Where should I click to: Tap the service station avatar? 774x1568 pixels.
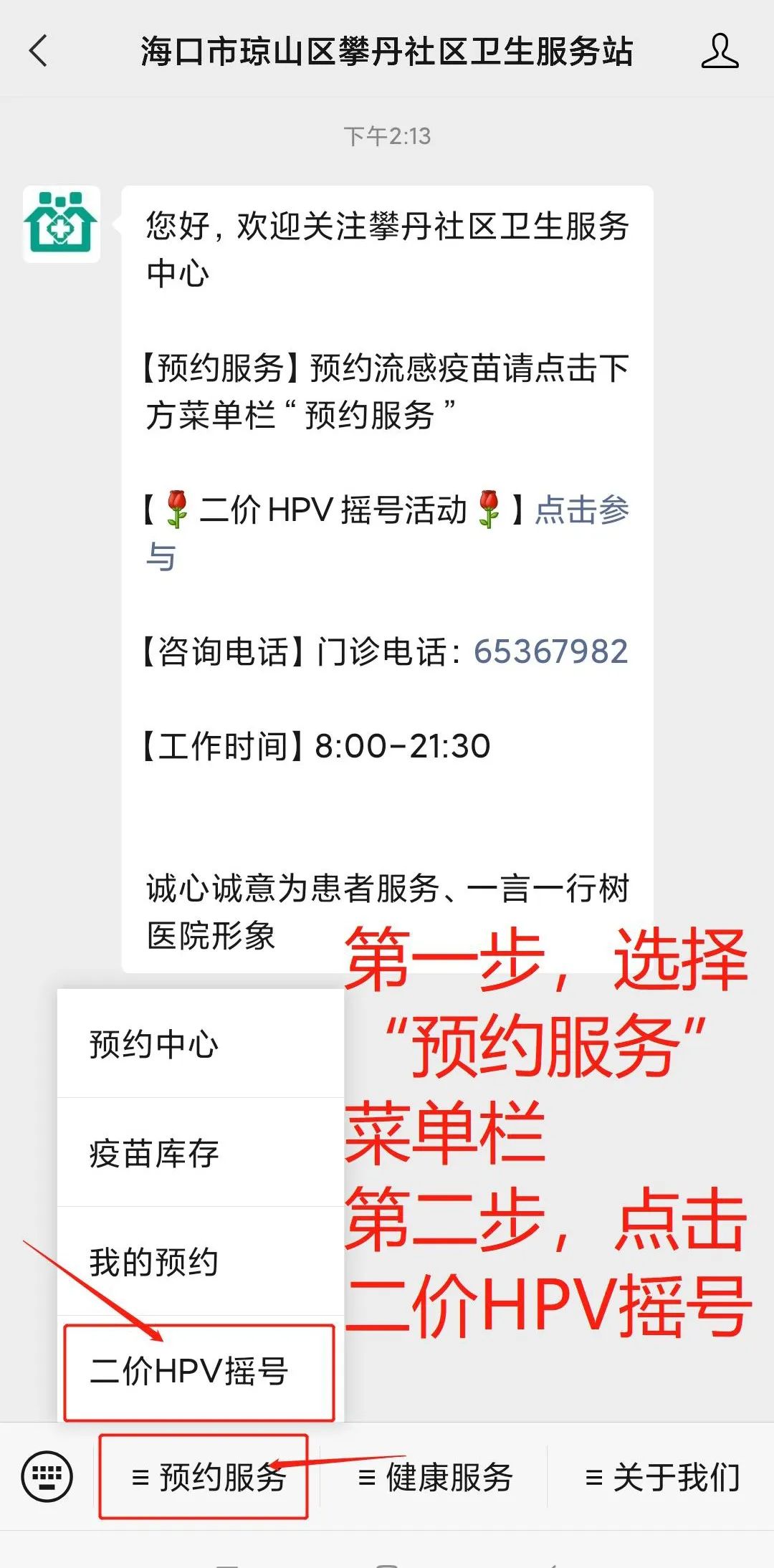[x=62, y=224]
